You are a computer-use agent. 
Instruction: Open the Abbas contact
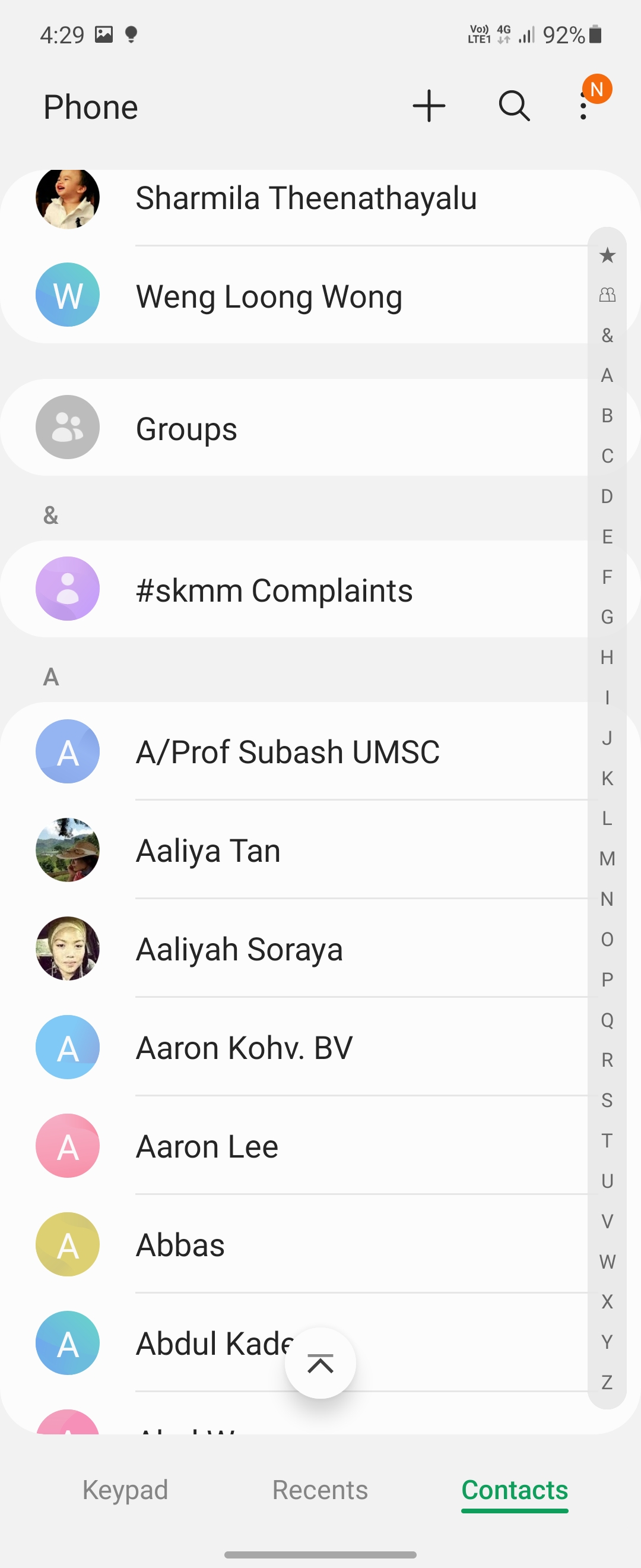pos(180,1245)
